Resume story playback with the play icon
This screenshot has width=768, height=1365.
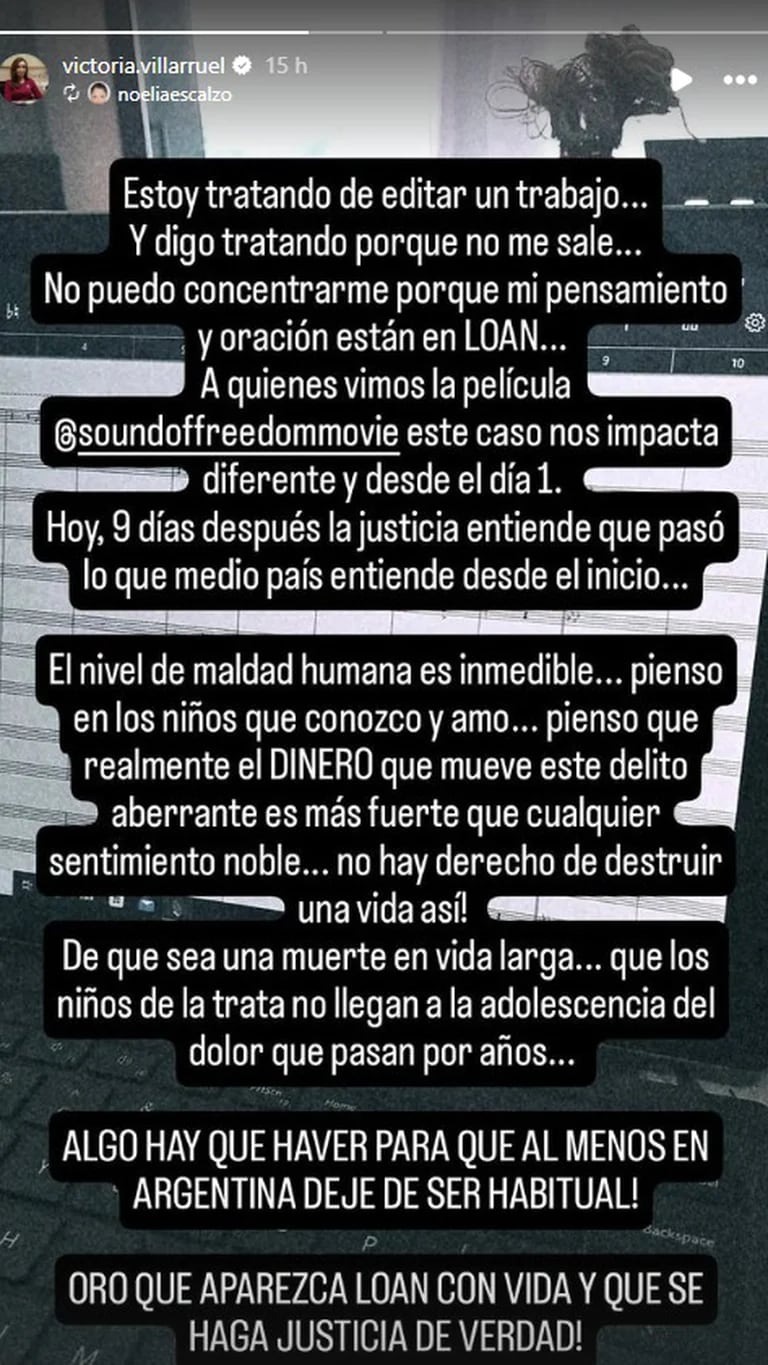681,79
